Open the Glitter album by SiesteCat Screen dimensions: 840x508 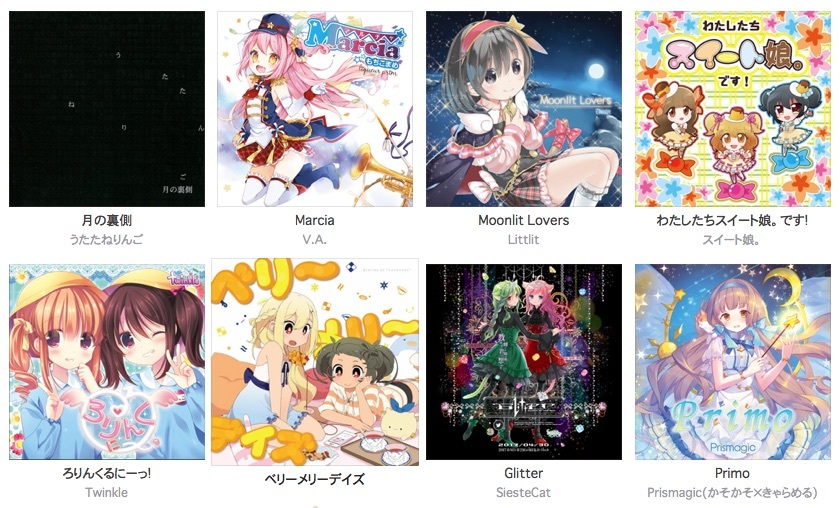[x=524, y=362]
